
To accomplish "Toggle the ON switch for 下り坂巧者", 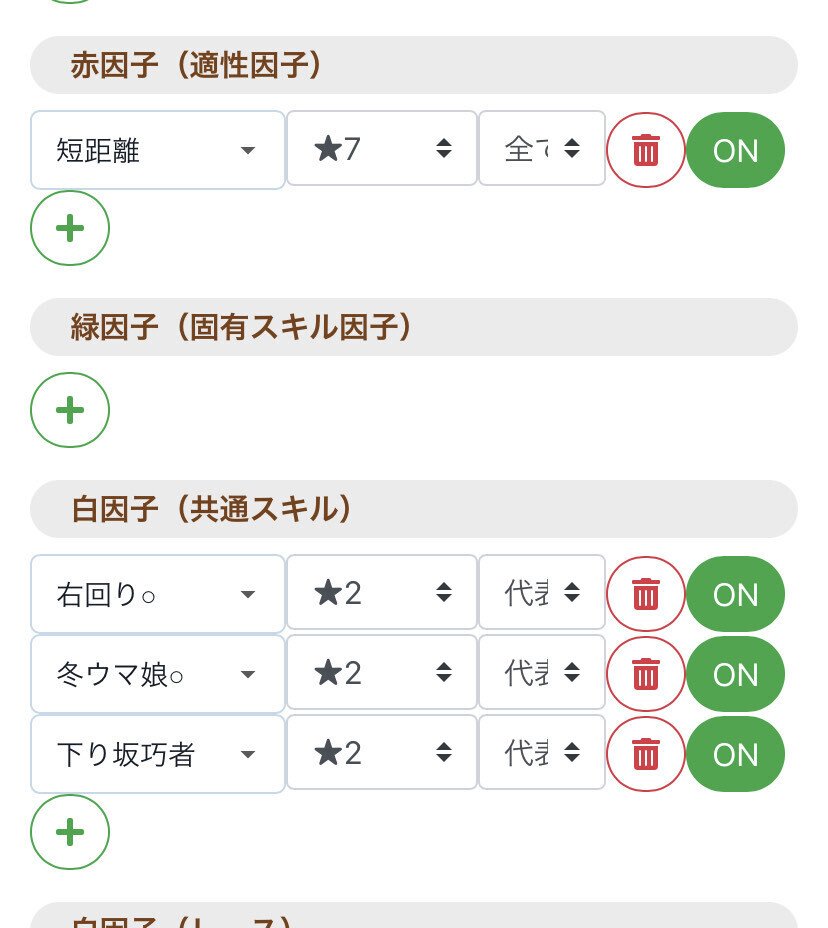I will click(x=735, y=754).
